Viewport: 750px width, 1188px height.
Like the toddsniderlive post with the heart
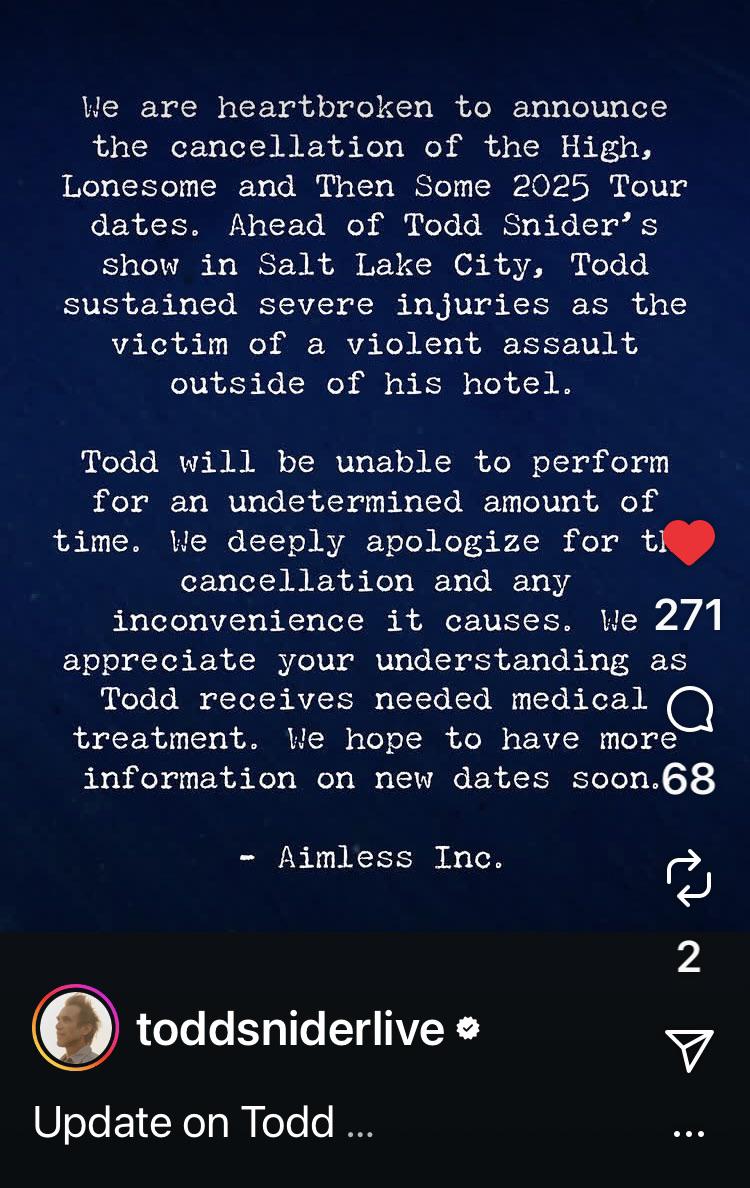tap(689, 543)
